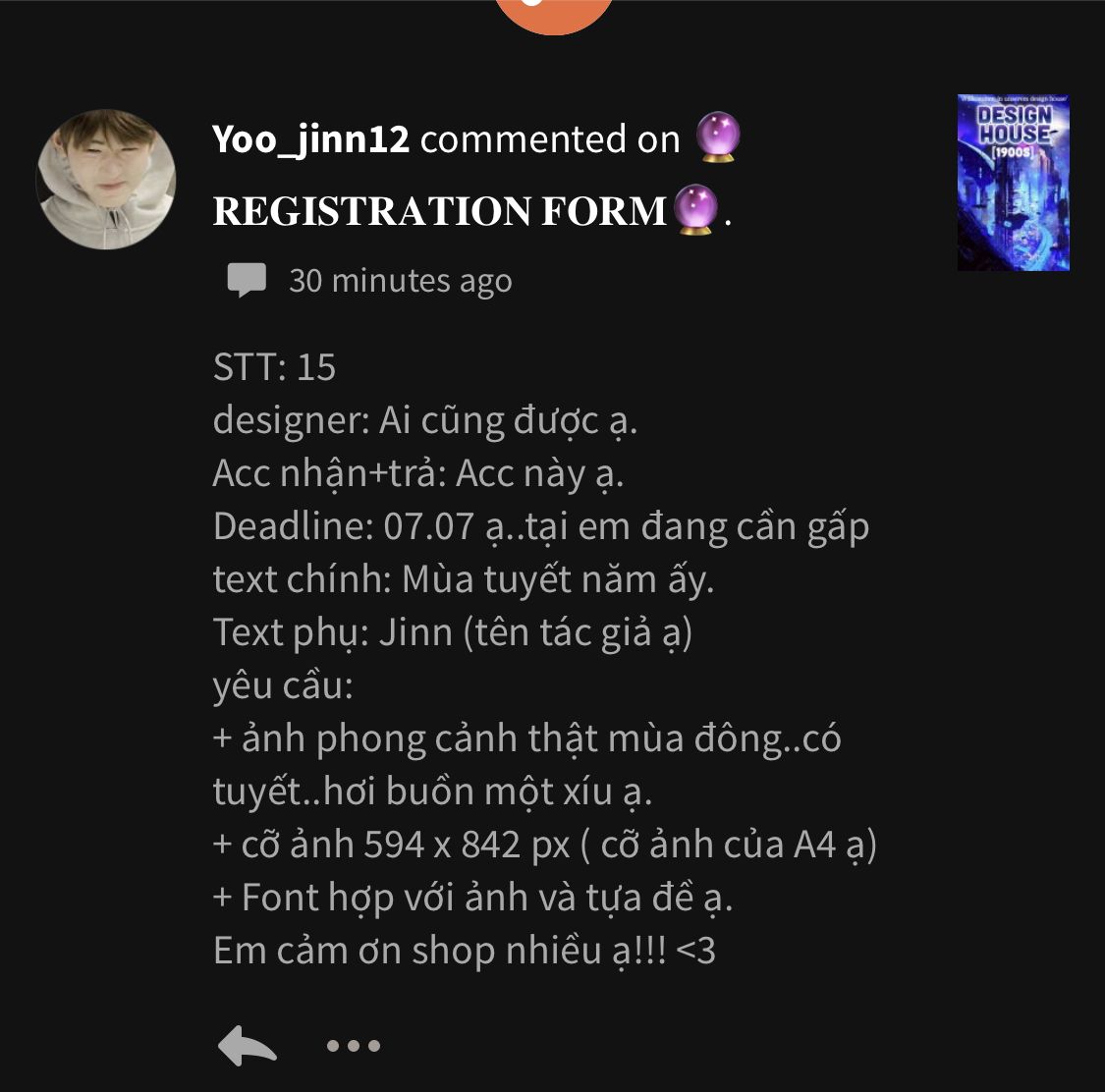Screen dimensions: 1105x1092
Task: Reply to Yoo_jinn12's comment
Action: pos(247,1045)
